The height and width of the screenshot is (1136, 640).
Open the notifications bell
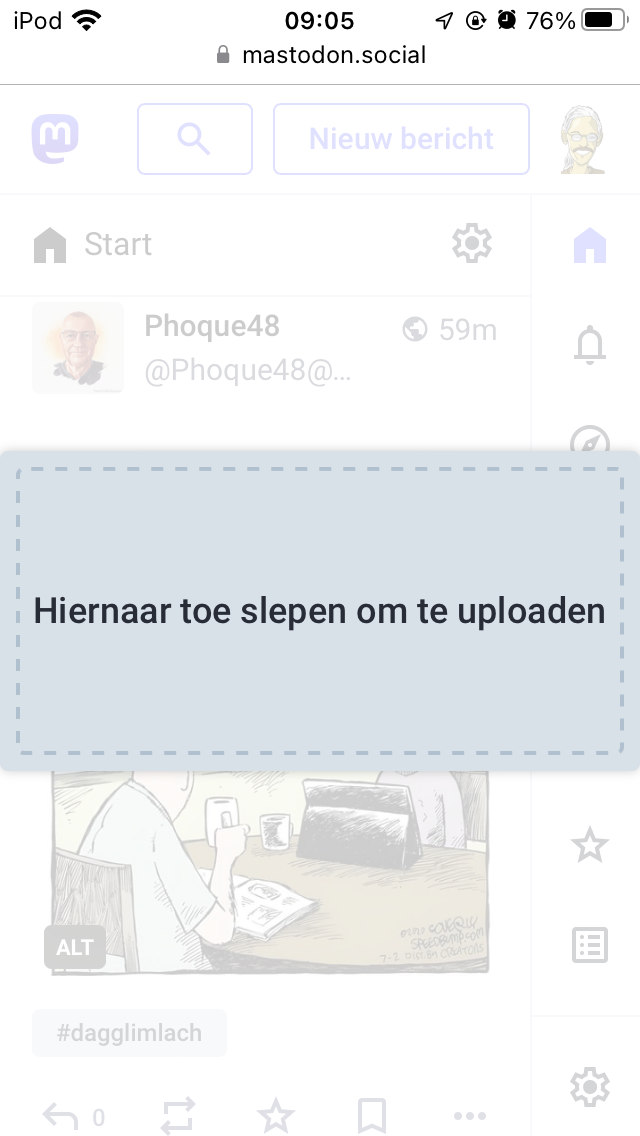pyautogui.click(x=590, y=346)
